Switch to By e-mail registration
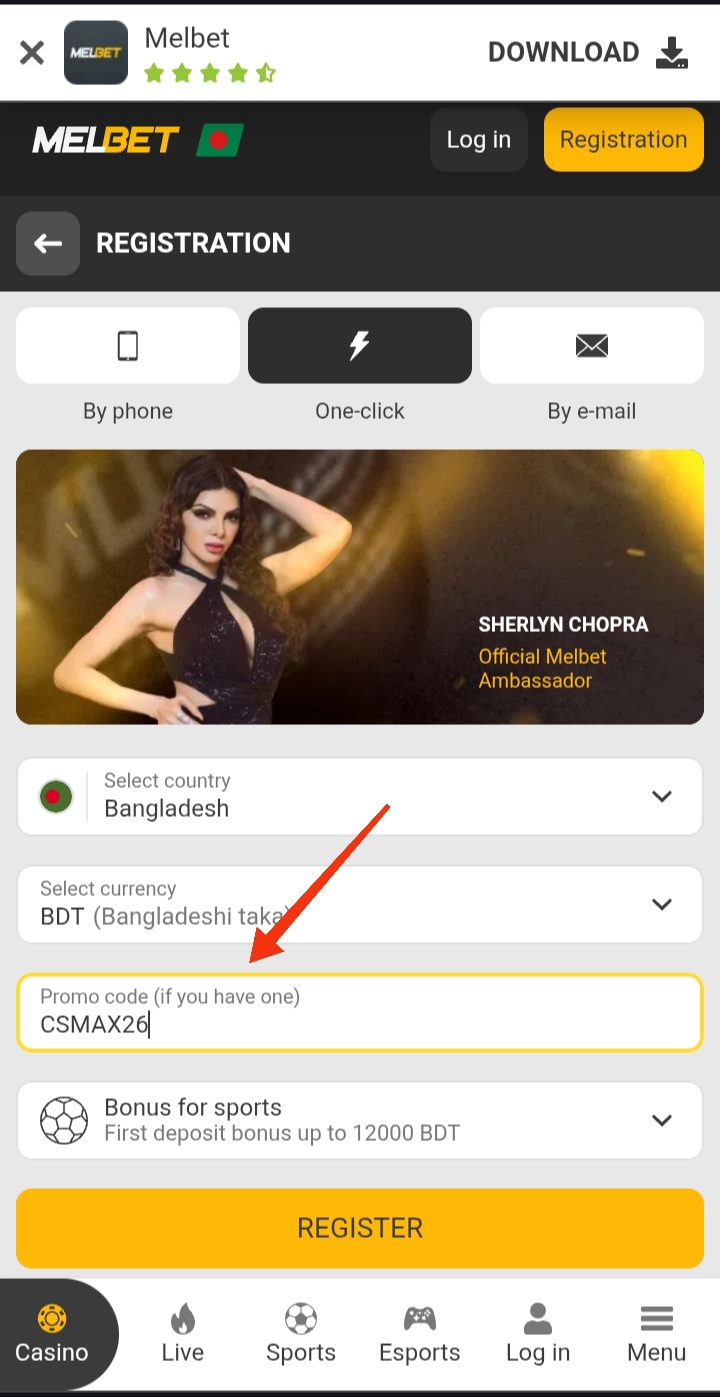This screenshot has width=720, height=1397. 591,346
